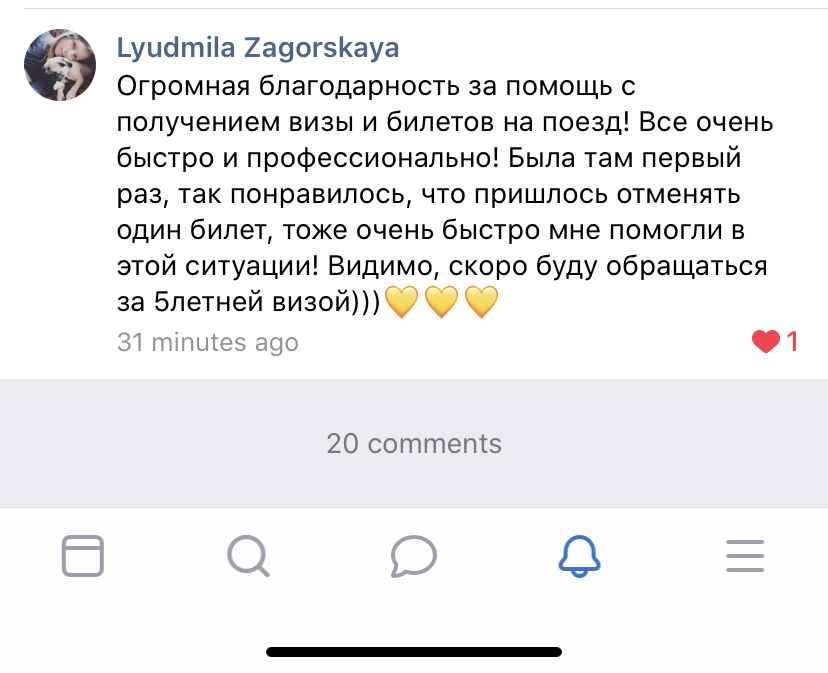Go to the messages tab
Viewport: 828px width, 673px height.
click(x=413, y=555)
